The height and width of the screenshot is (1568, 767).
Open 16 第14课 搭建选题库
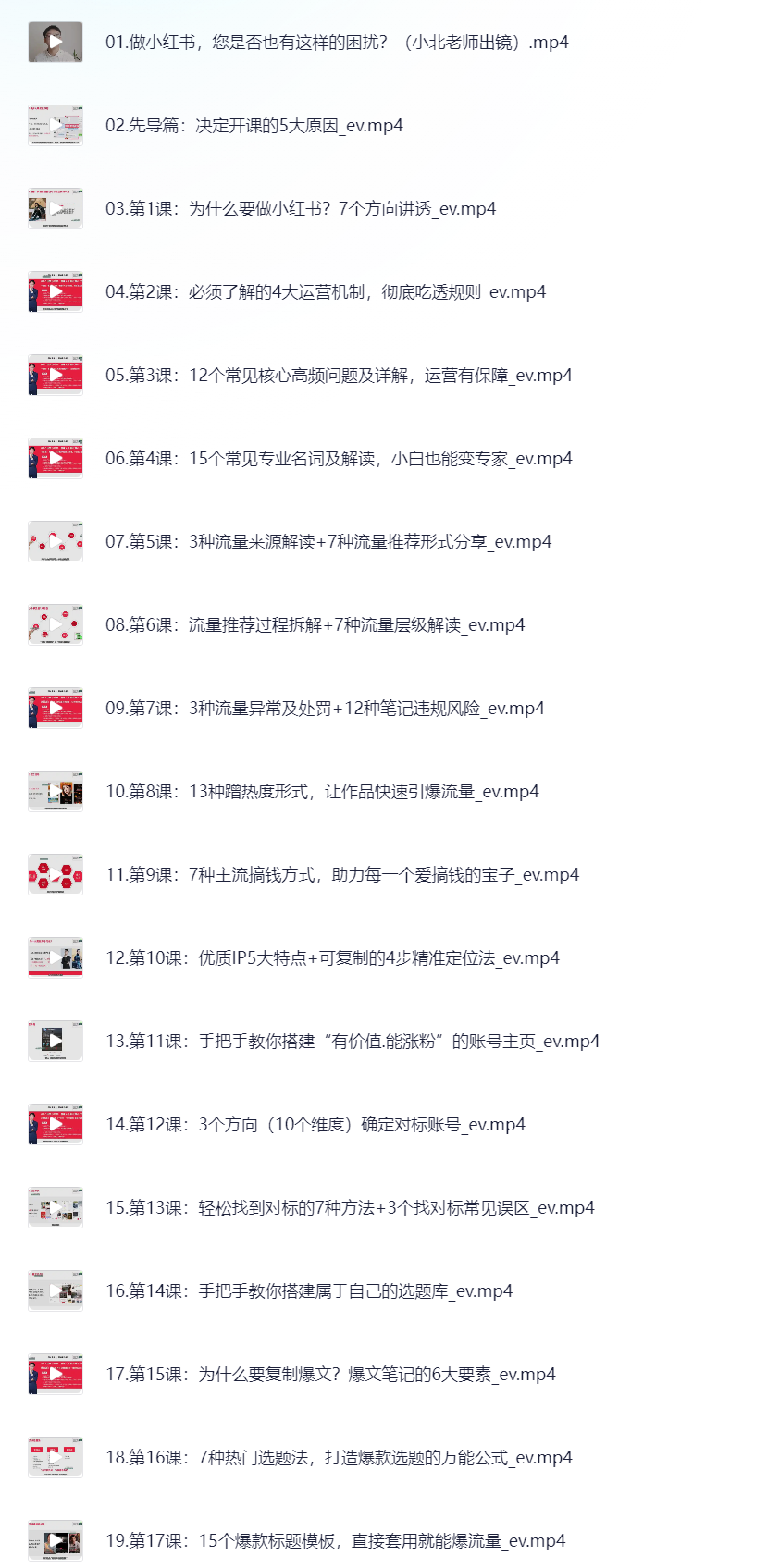tap(308, 1291)
